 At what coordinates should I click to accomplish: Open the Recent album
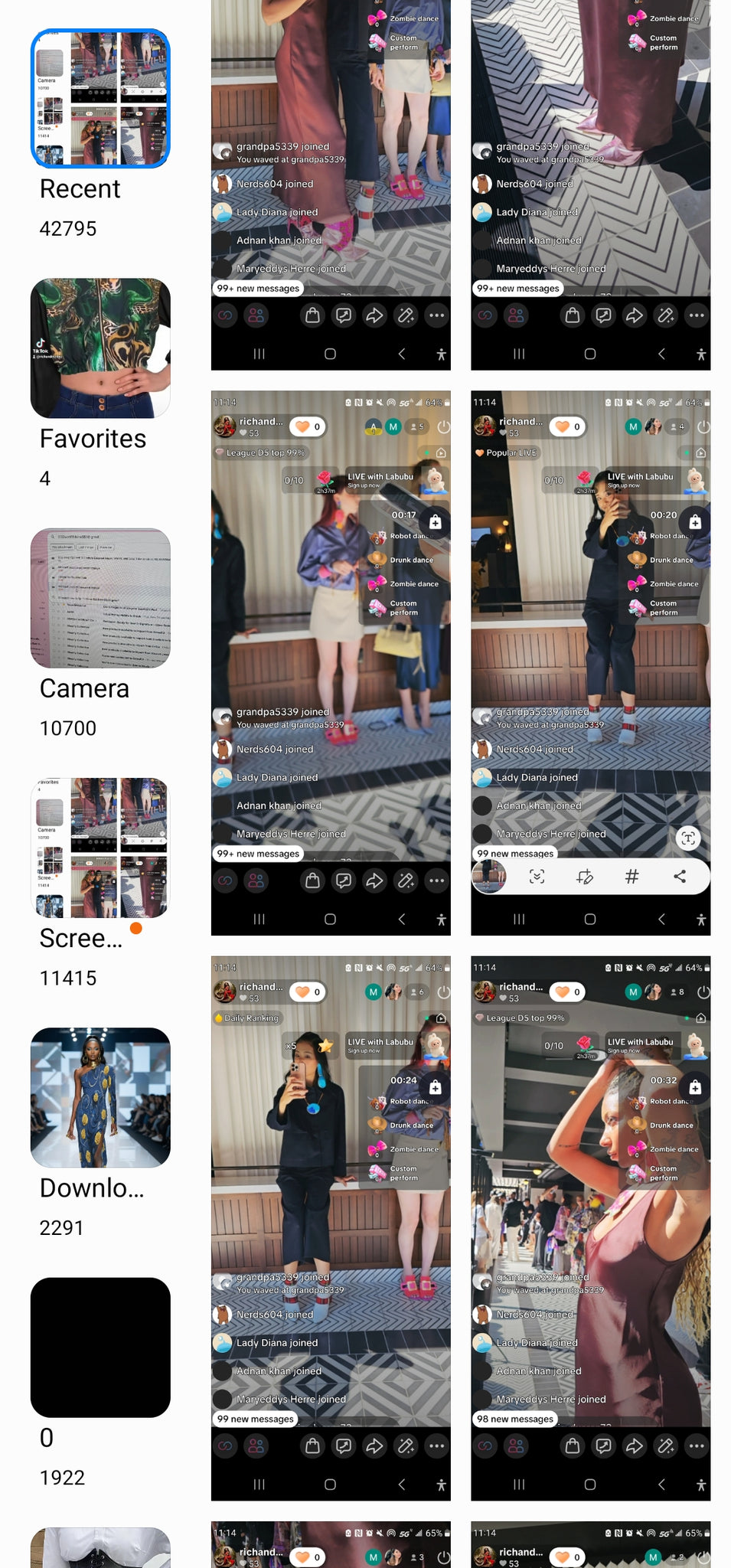coord(100,99)
